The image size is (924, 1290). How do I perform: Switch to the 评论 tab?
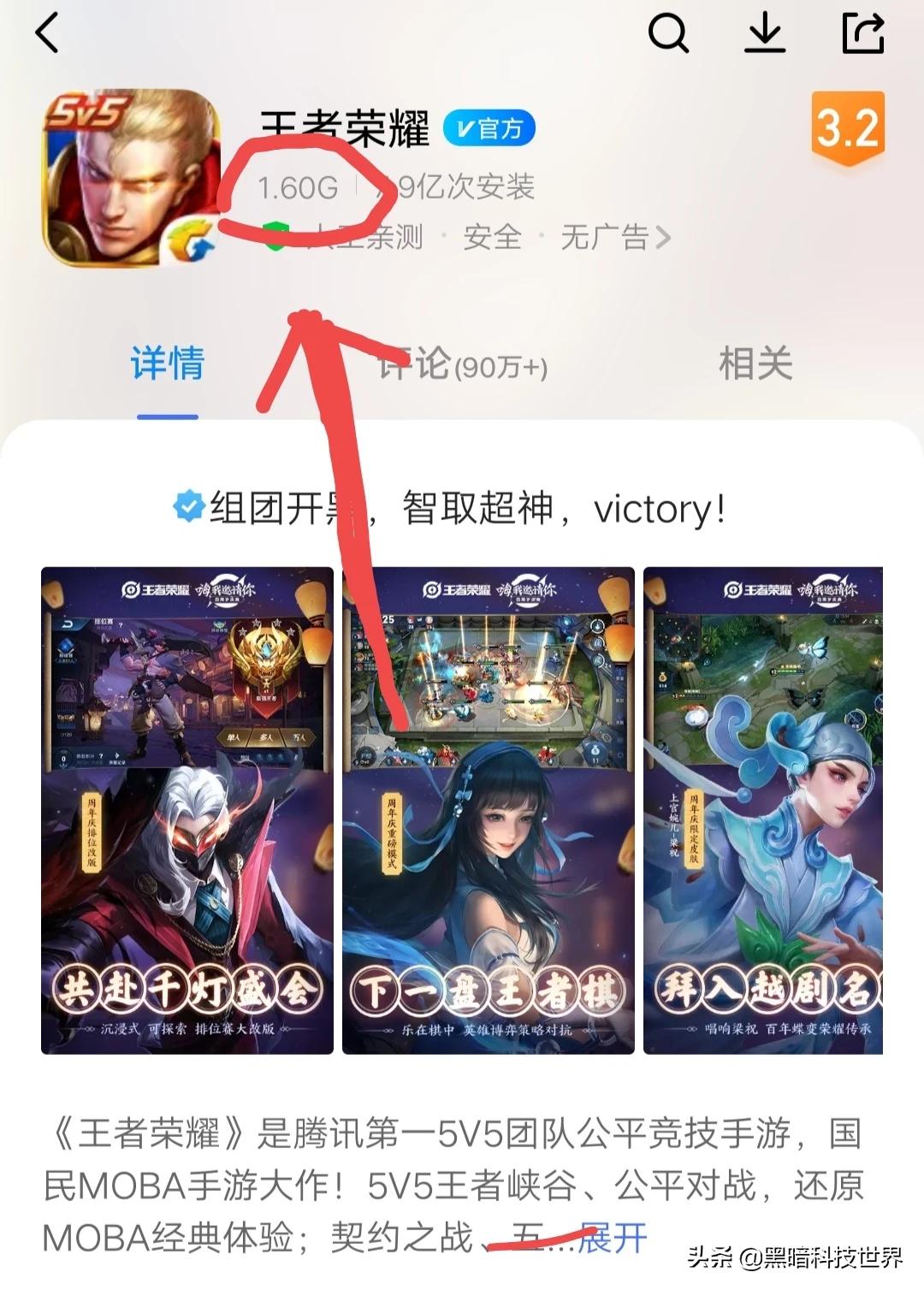coord(463,364)
